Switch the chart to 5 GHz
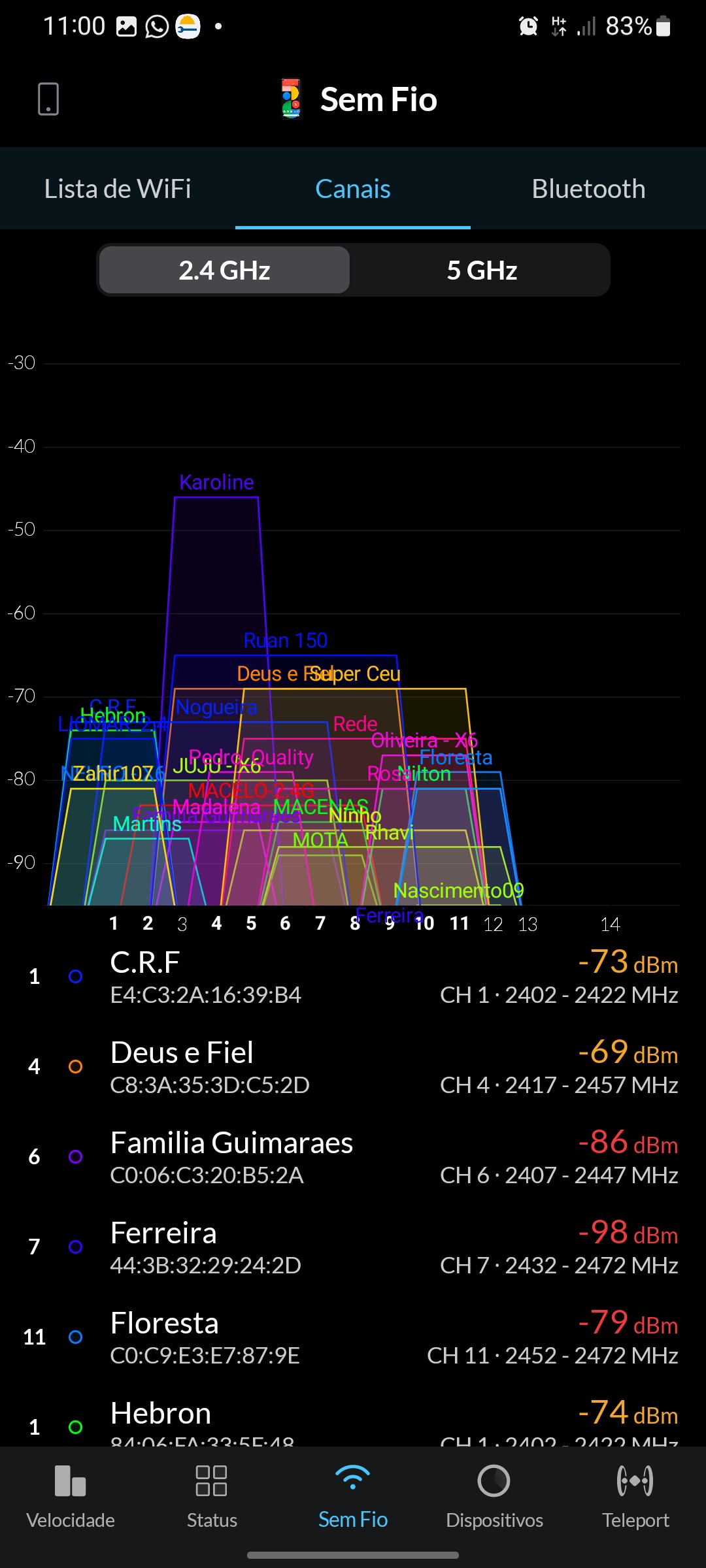 (x=482, y=270)
